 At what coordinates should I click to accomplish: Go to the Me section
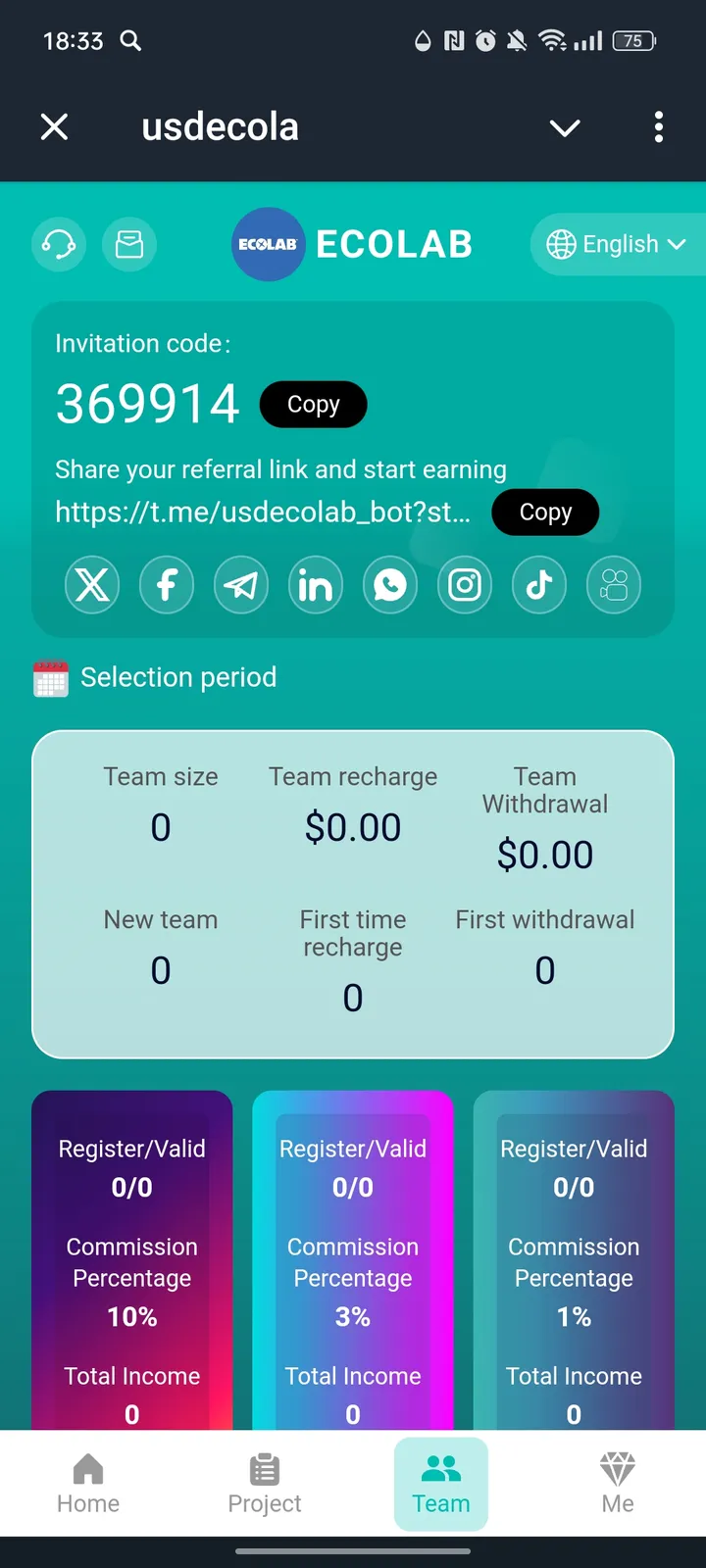pos(617,1483)
